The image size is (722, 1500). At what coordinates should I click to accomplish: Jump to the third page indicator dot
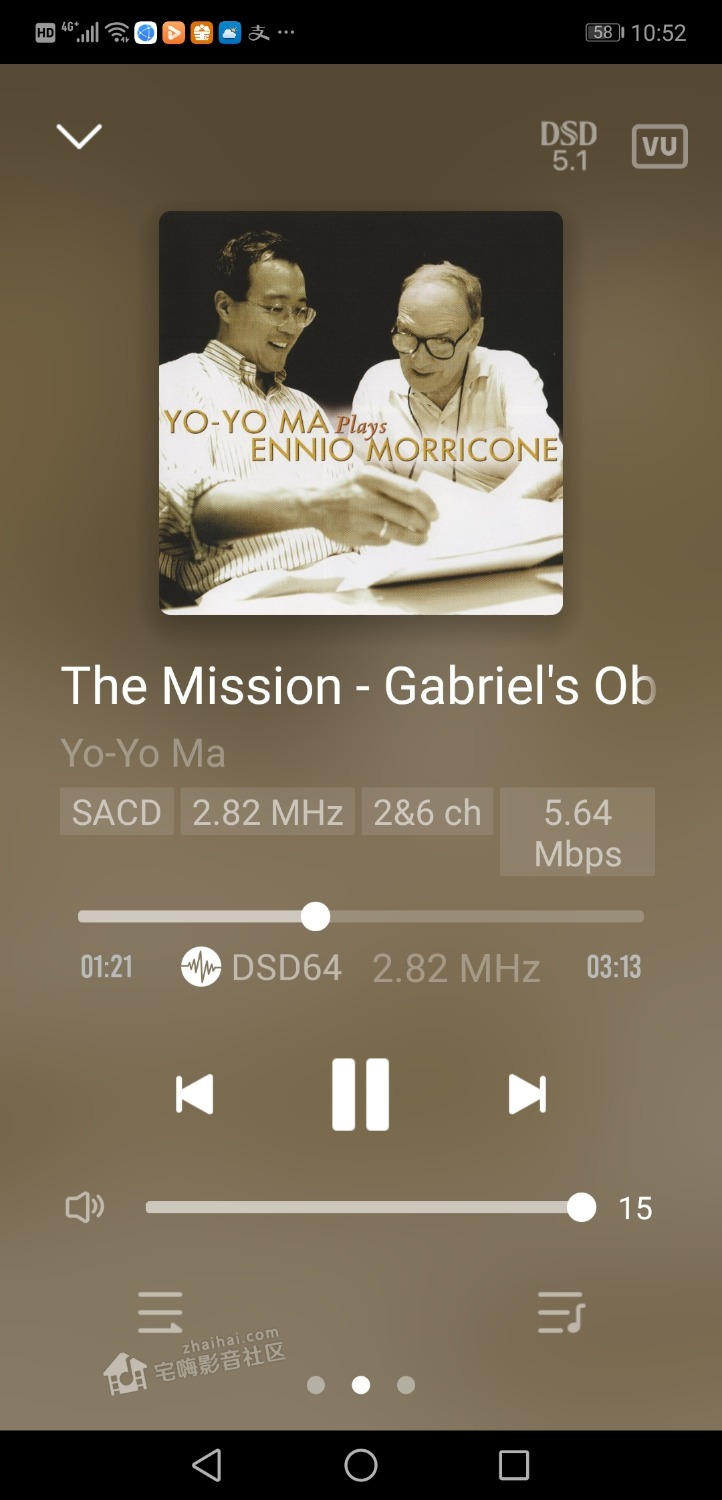406,1385
